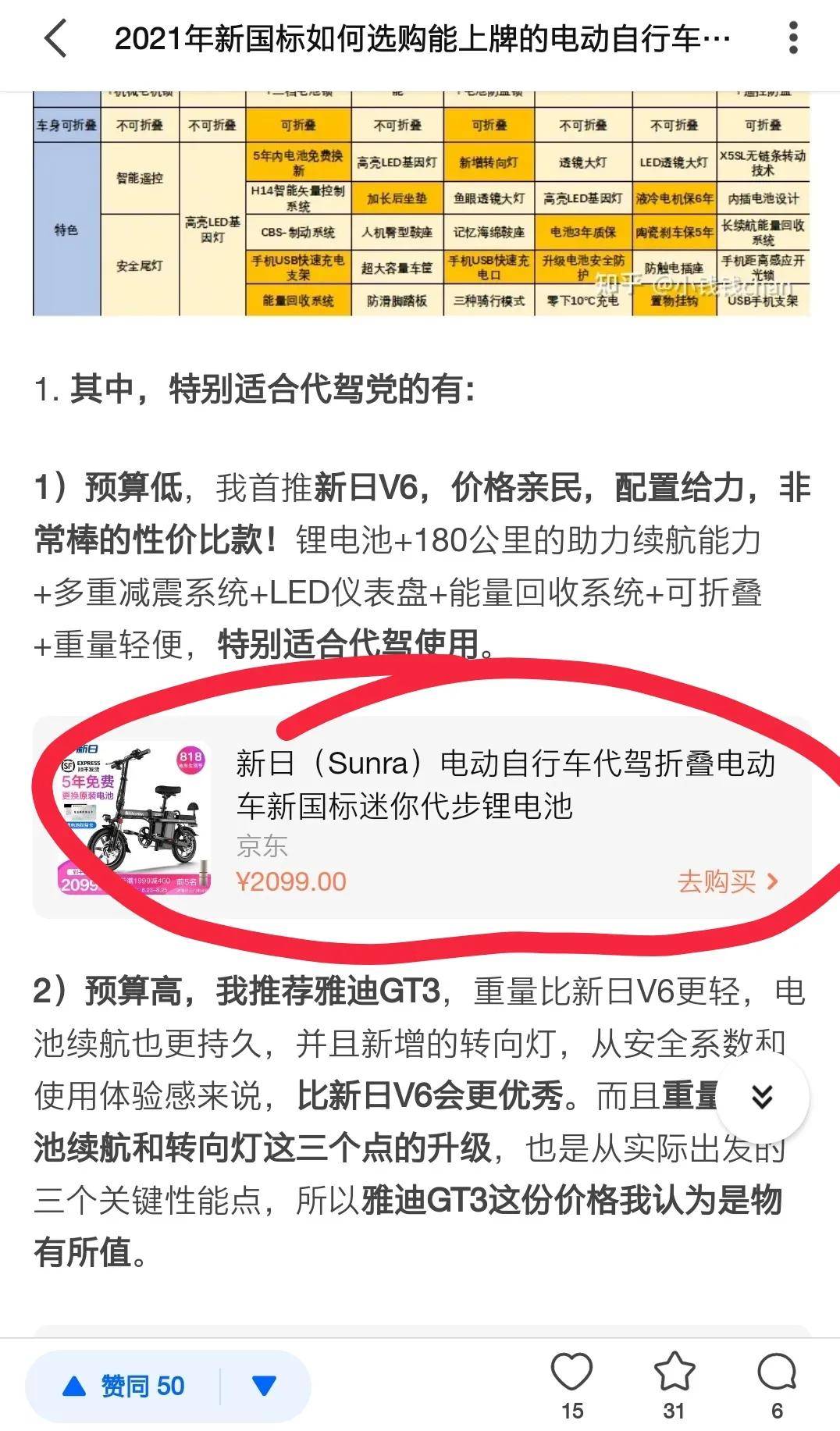Enlarge the comparison table image
Viewport: 840px width, 1431px height.
pyautogui.click(x=422, y=205)
